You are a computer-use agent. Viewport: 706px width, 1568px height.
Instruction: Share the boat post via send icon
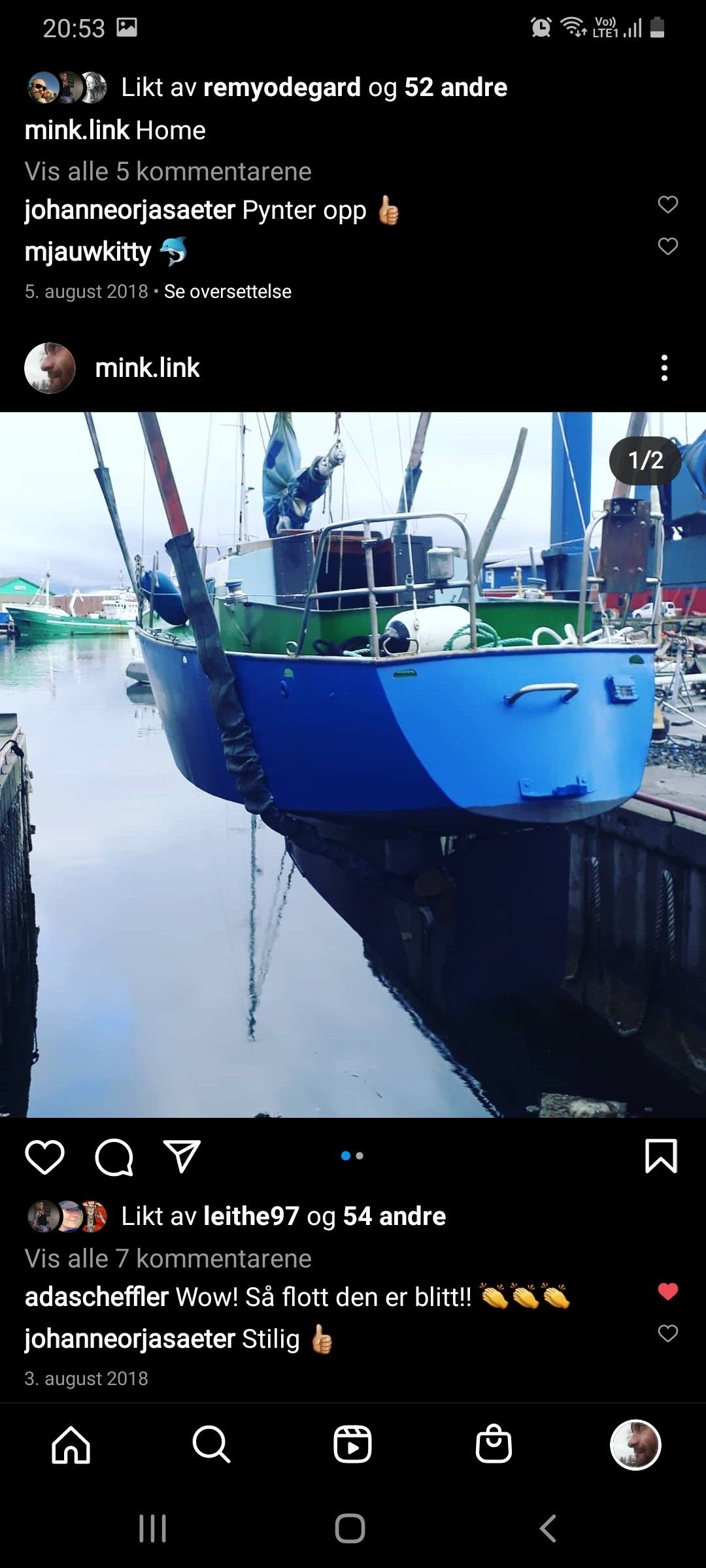pos(181,1157)
